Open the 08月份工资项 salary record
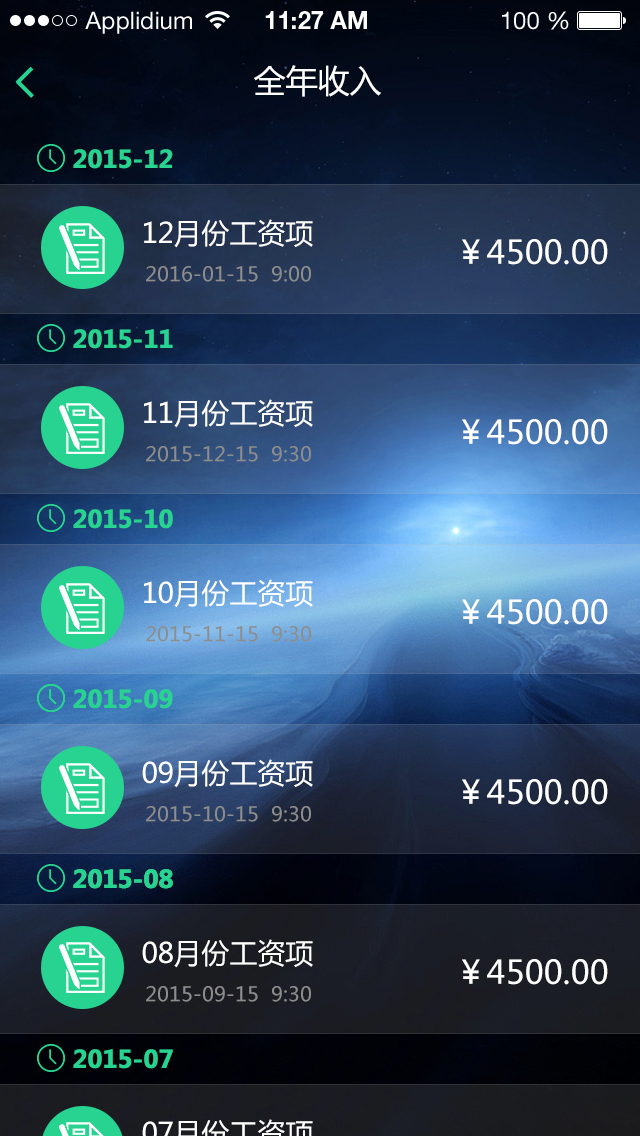The image size is (640, 1136). click(x=320, y=969)
